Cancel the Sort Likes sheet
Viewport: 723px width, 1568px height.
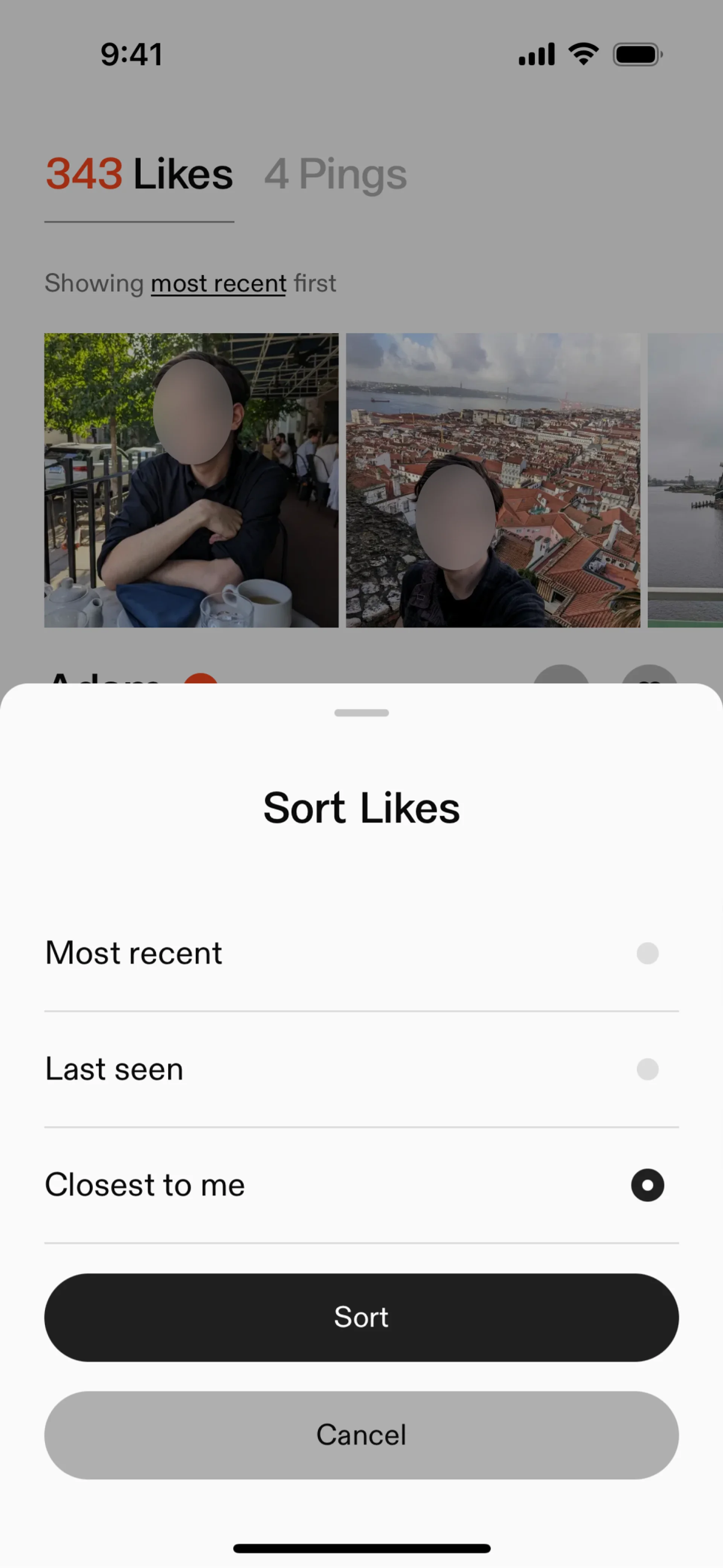point(361,1435)
